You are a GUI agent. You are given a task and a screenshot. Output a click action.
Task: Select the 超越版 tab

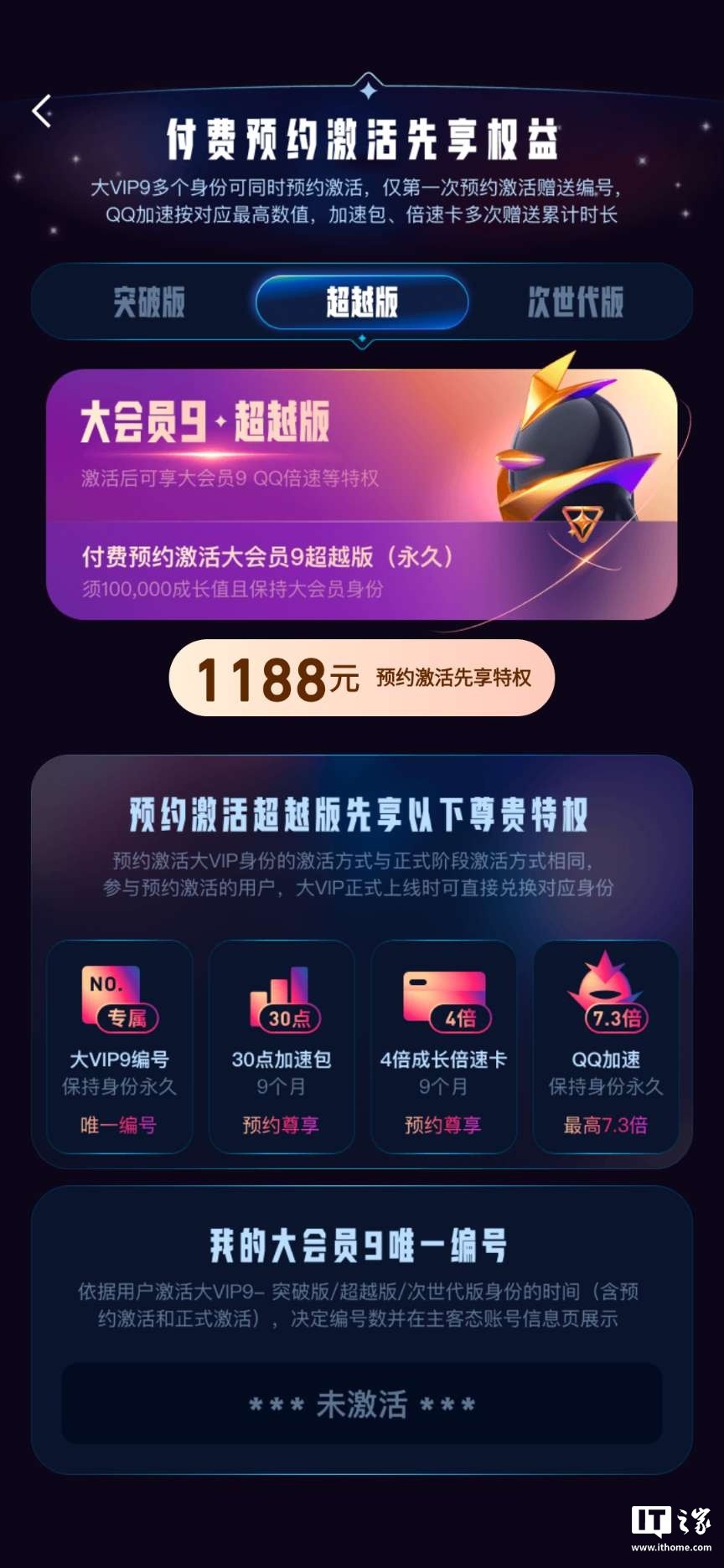pyautogui.click(x=362, y=302)
